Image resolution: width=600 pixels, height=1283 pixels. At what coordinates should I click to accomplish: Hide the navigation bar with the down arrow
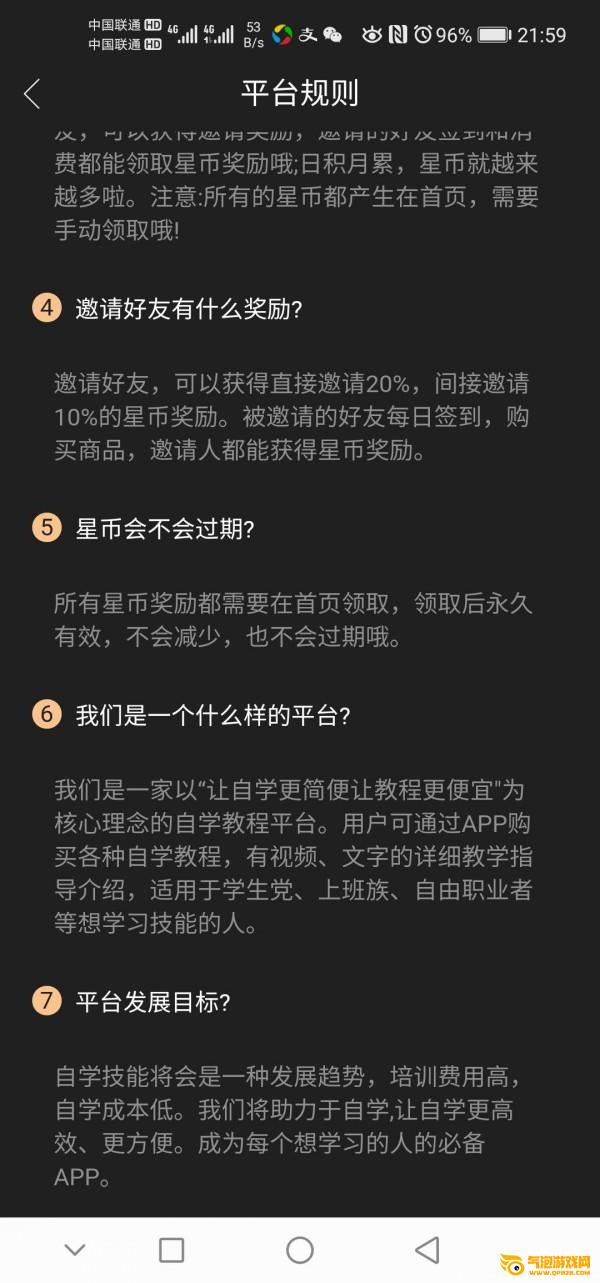tap(74, 1249)
